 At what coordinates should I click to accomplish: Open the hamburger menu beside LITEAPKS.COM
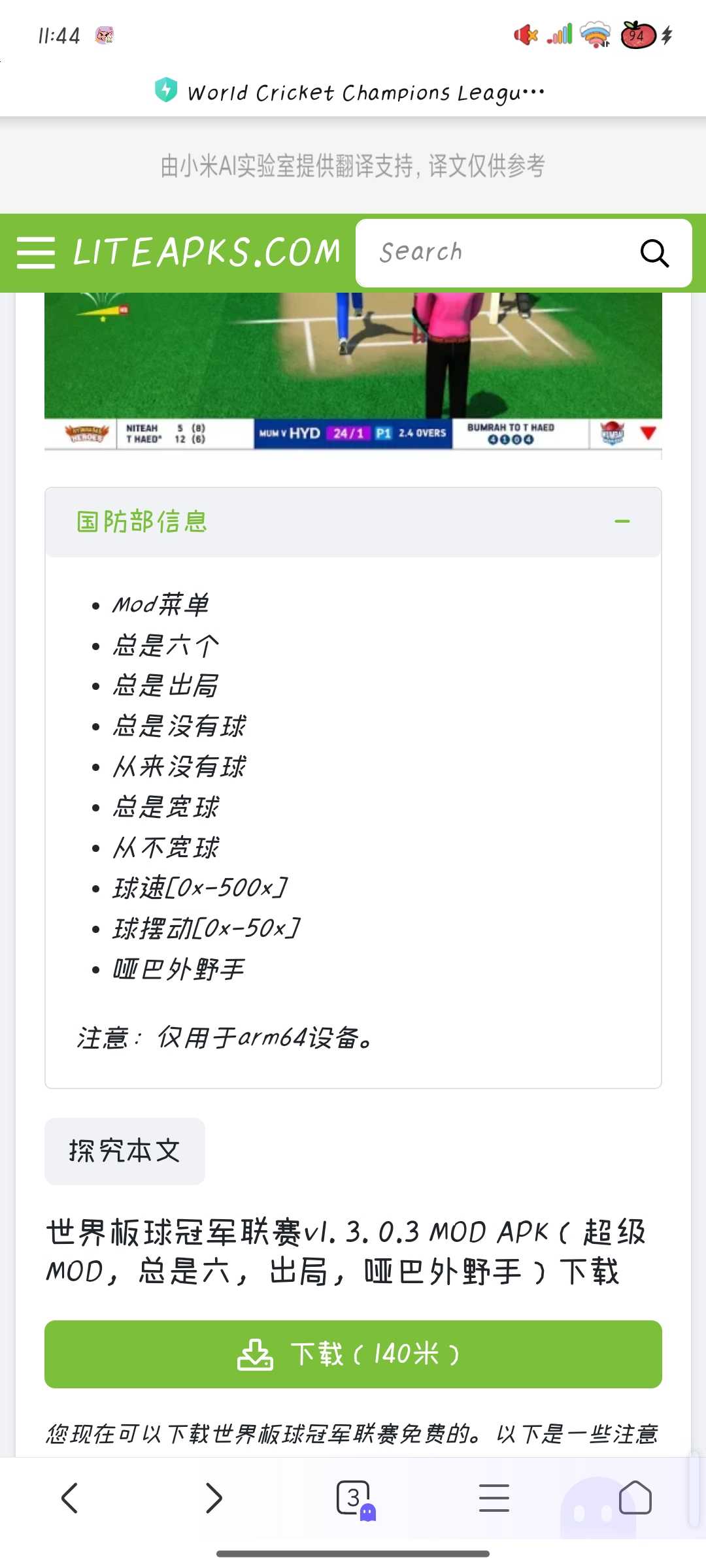click(36, 253)
